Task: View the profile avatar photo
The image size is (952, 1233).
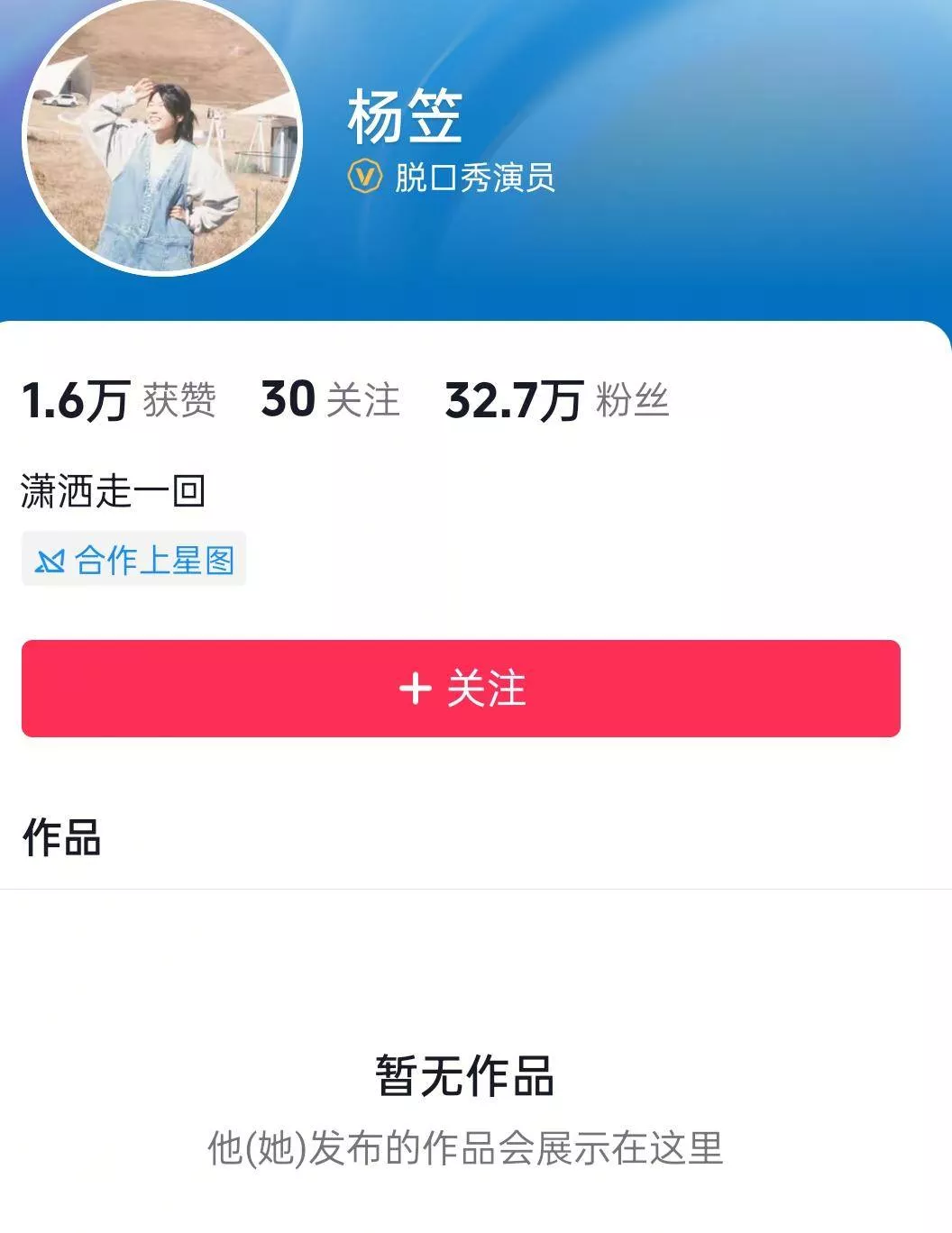Action: pyautogui.click(x=162, y=135)
